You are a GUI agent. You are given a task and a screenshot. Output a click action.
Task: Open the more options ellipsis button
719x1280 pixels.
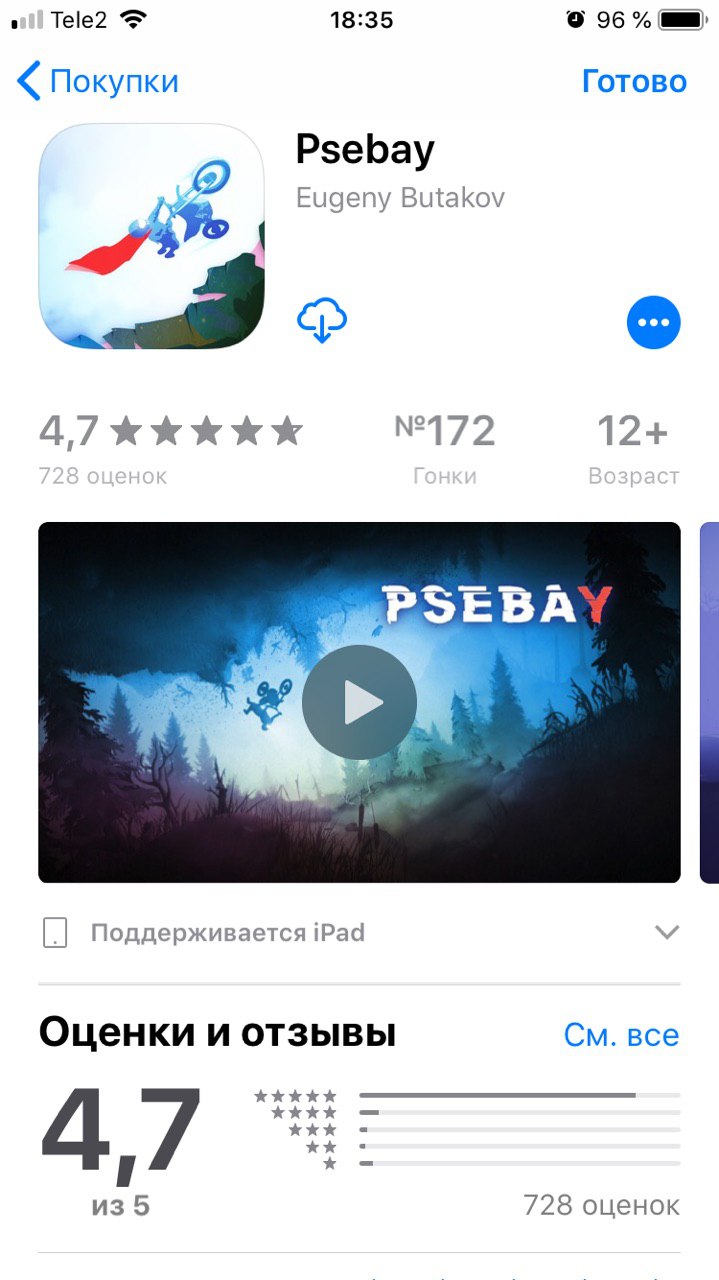coord(653,322)
